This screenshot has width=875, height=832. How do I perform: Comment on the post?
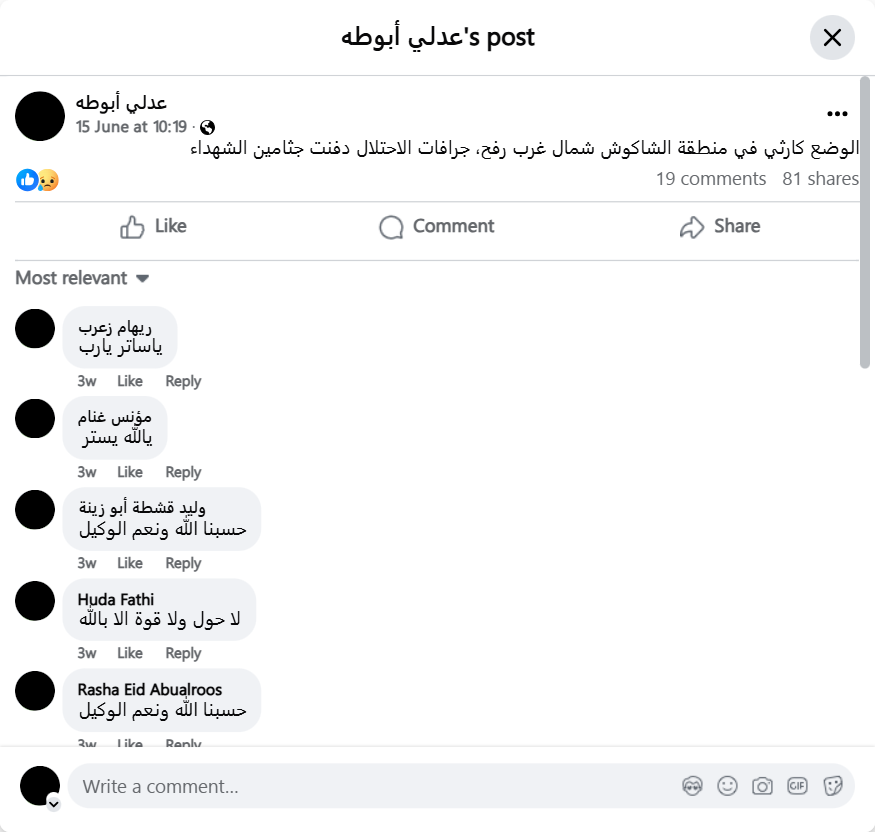437,227
